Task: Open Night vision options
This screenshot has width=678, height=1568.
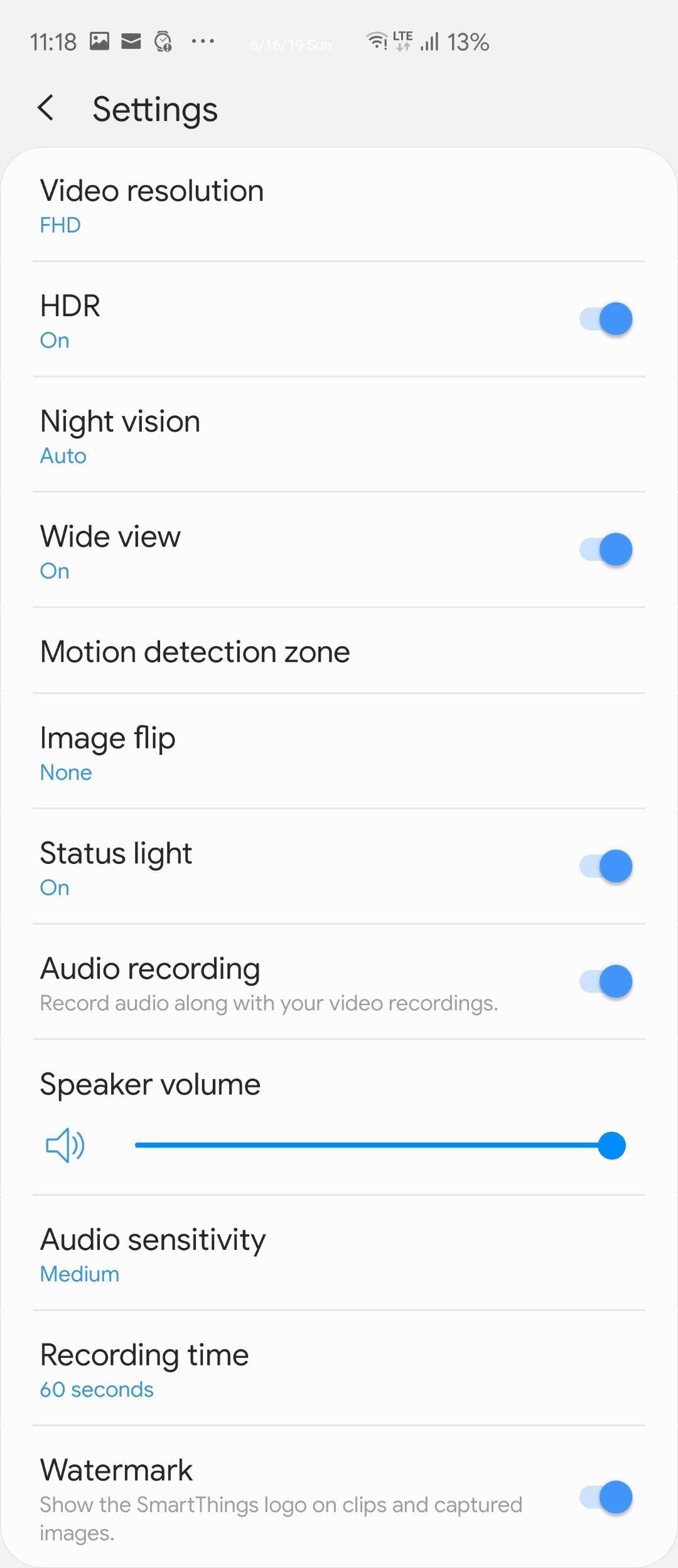Action: (x=339, y=435)
